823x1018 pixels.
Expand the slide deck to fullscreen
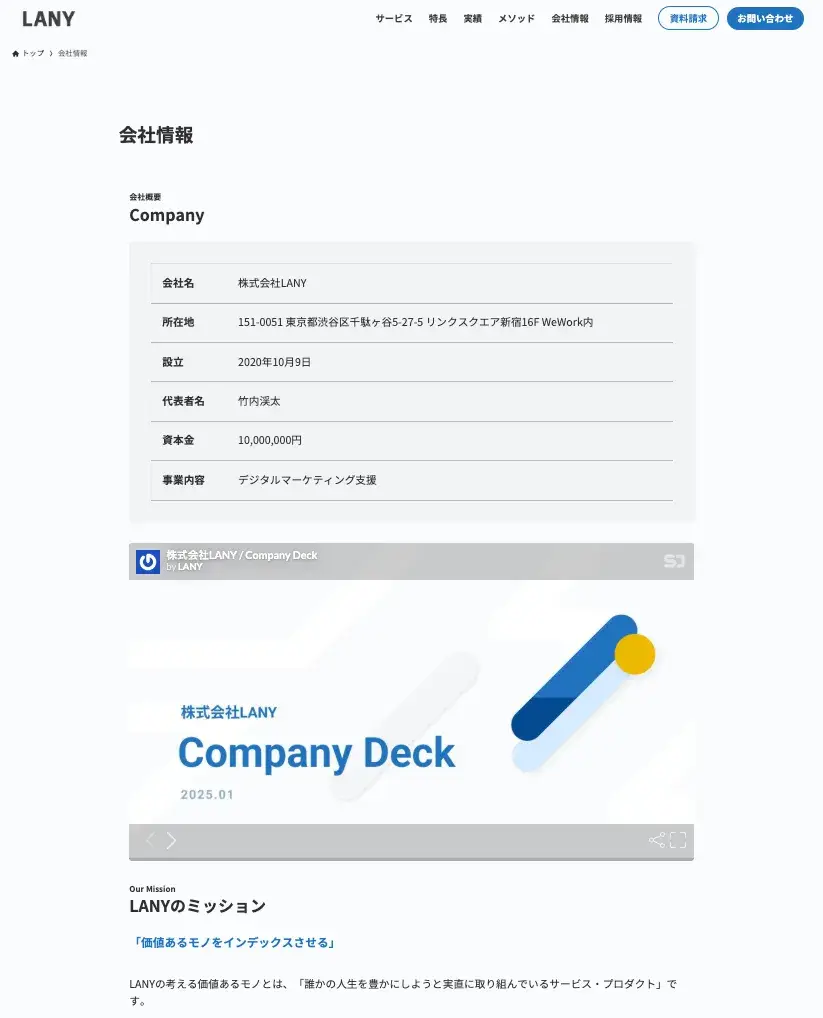point(678,840)
